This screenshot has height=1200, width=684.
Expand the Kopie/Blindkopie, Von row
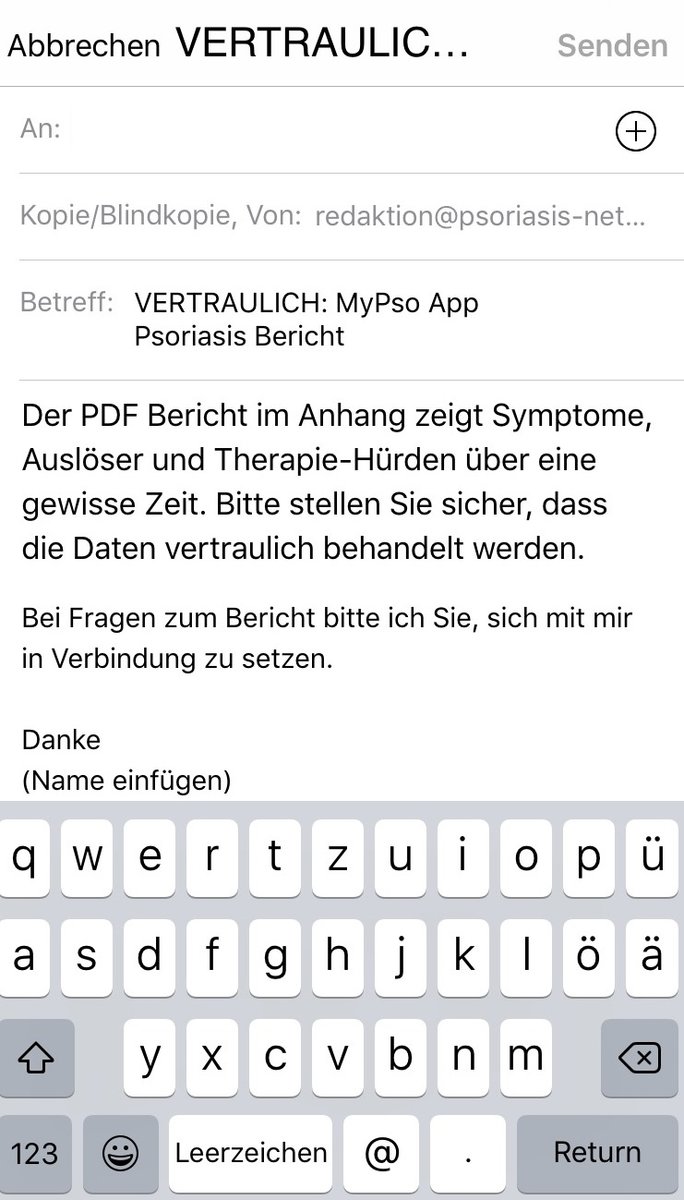point(342,217)
